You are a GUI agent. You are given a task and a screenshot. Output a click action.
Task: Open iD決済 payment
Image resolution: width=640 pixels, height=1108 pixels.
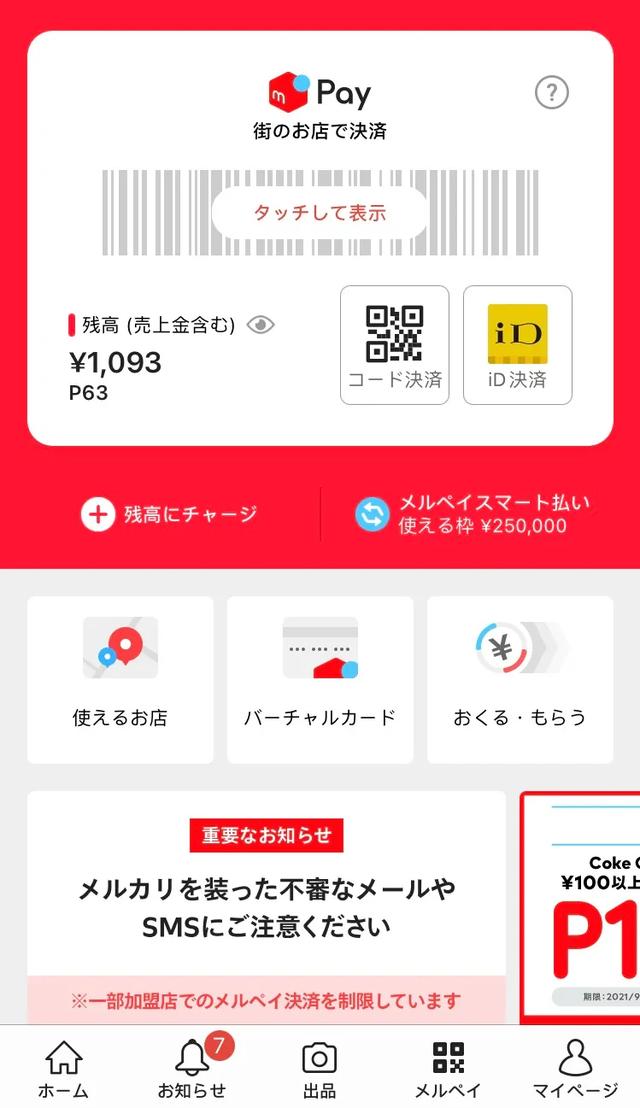click(517, 345)
